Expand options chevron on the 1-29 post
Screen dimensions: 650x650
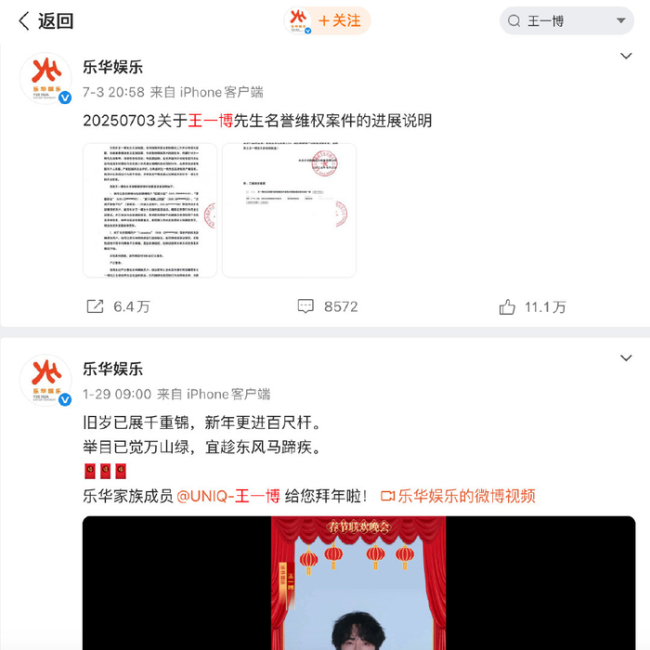pos(626,358)
